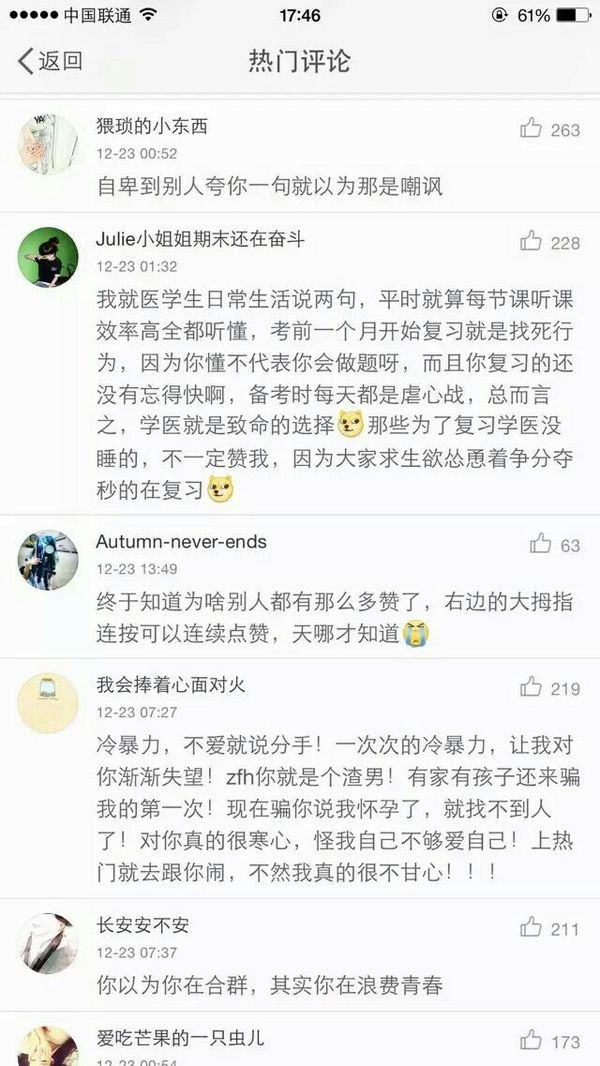View Autumn-never-ends profile picture
This screenshot has height=1066, width=600.
tap(48, 559)
